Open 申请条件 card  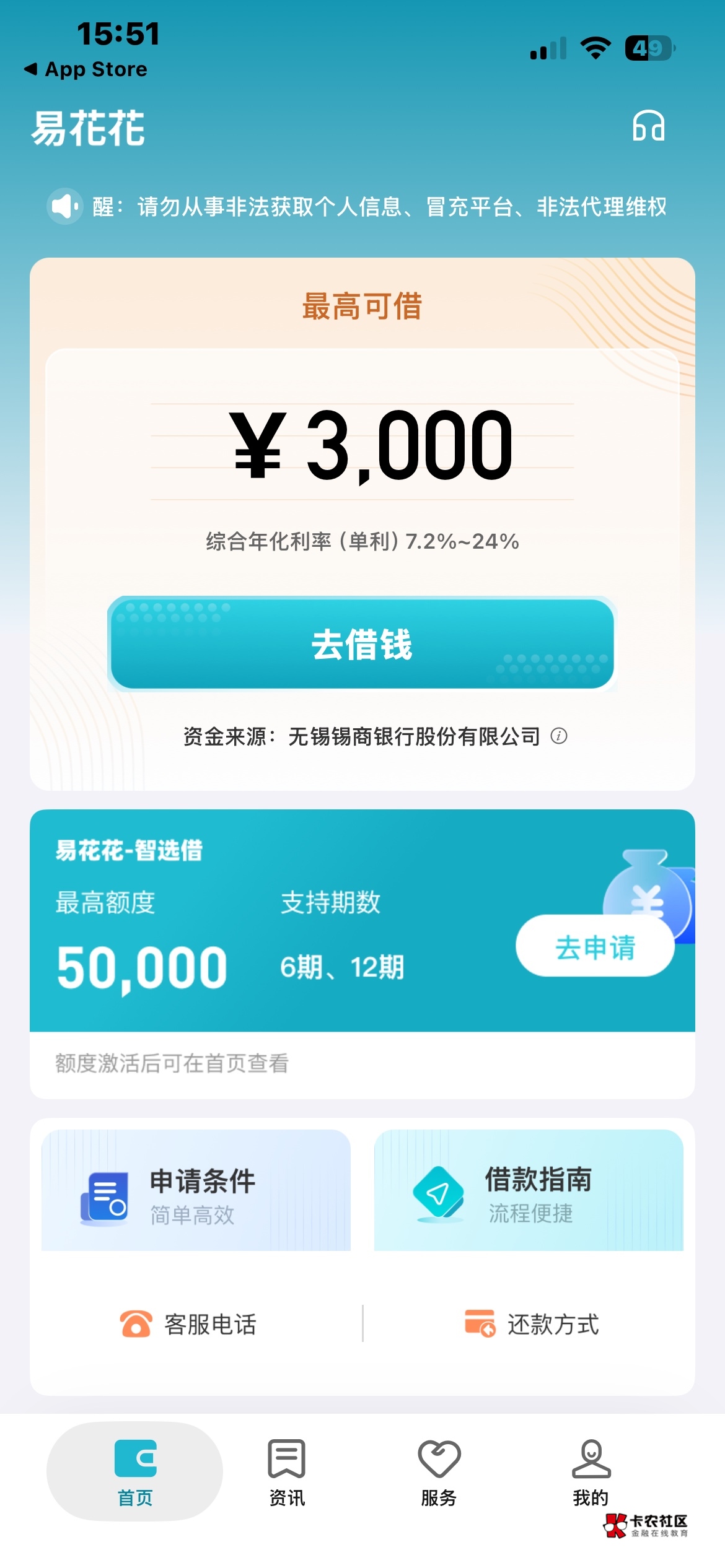tap(196, 1190)
